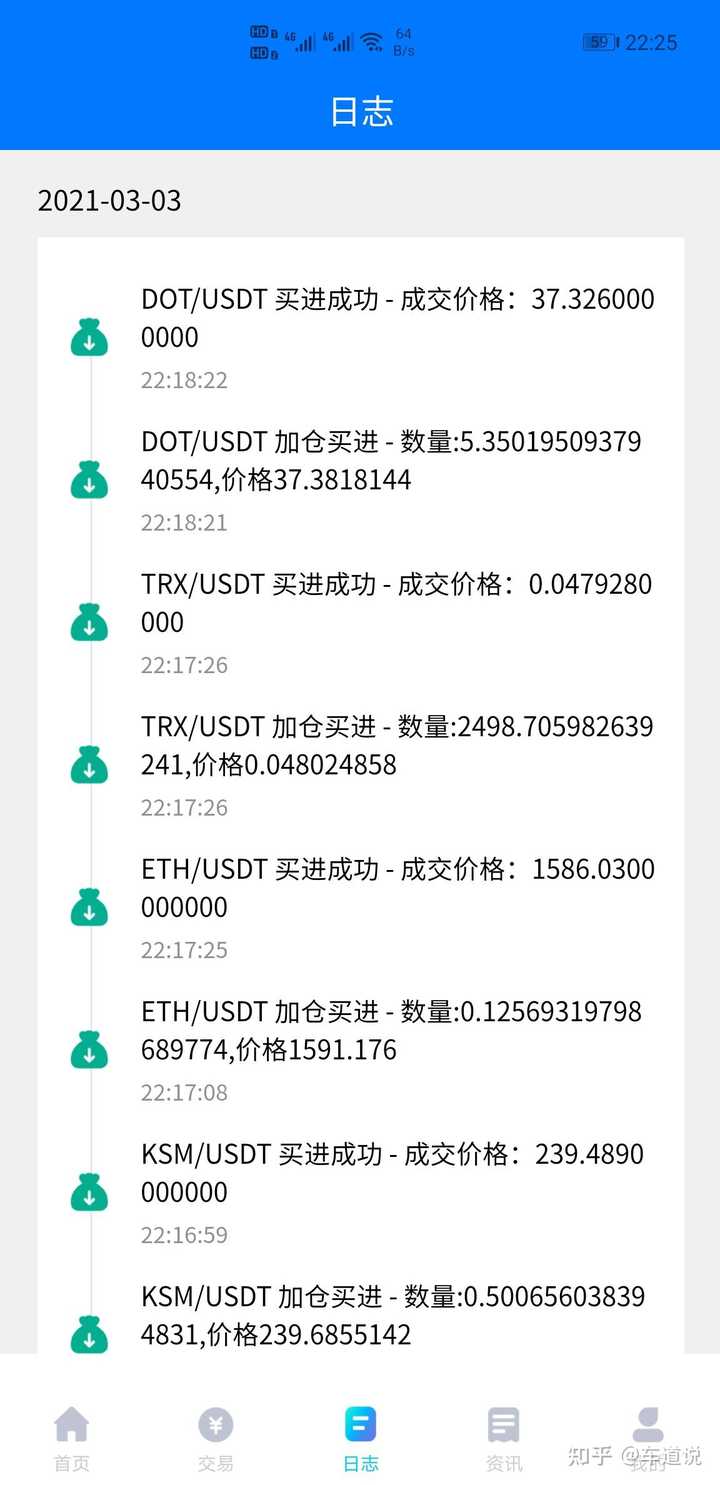Tap money bag icon beside TRX/USDT 加仓买进 entry
Screen dimensions: 720x1485
click(88, 763)
